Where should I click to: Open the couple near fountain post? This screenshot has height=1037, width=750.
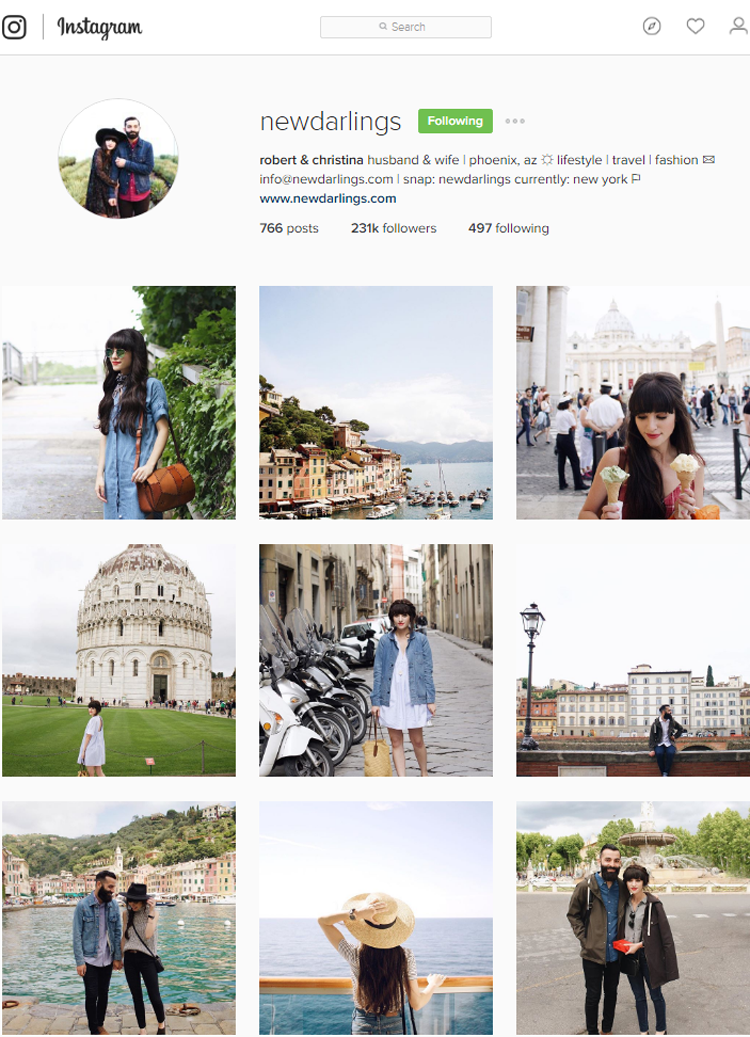pos(633,917)
